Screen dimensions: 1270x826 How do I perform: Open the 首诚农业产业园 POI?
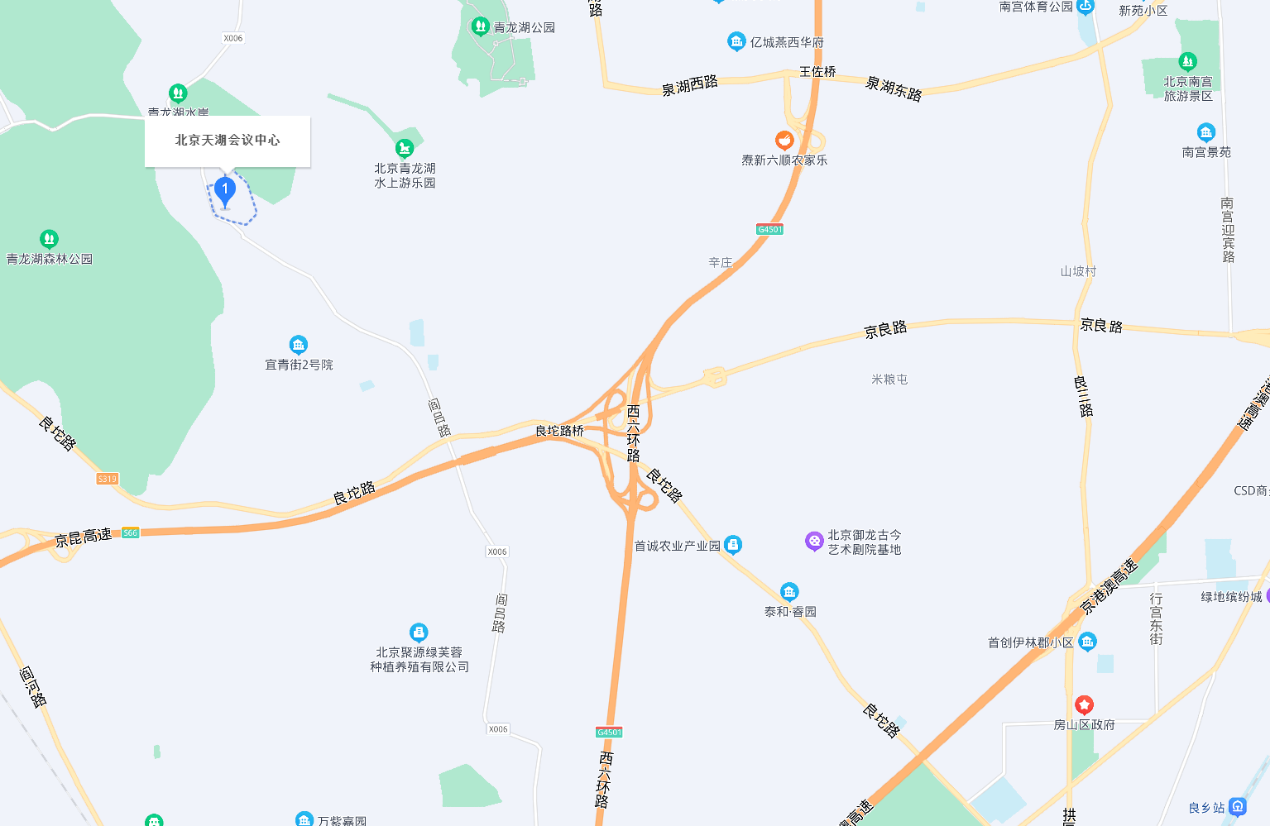[x=733, y=545]
